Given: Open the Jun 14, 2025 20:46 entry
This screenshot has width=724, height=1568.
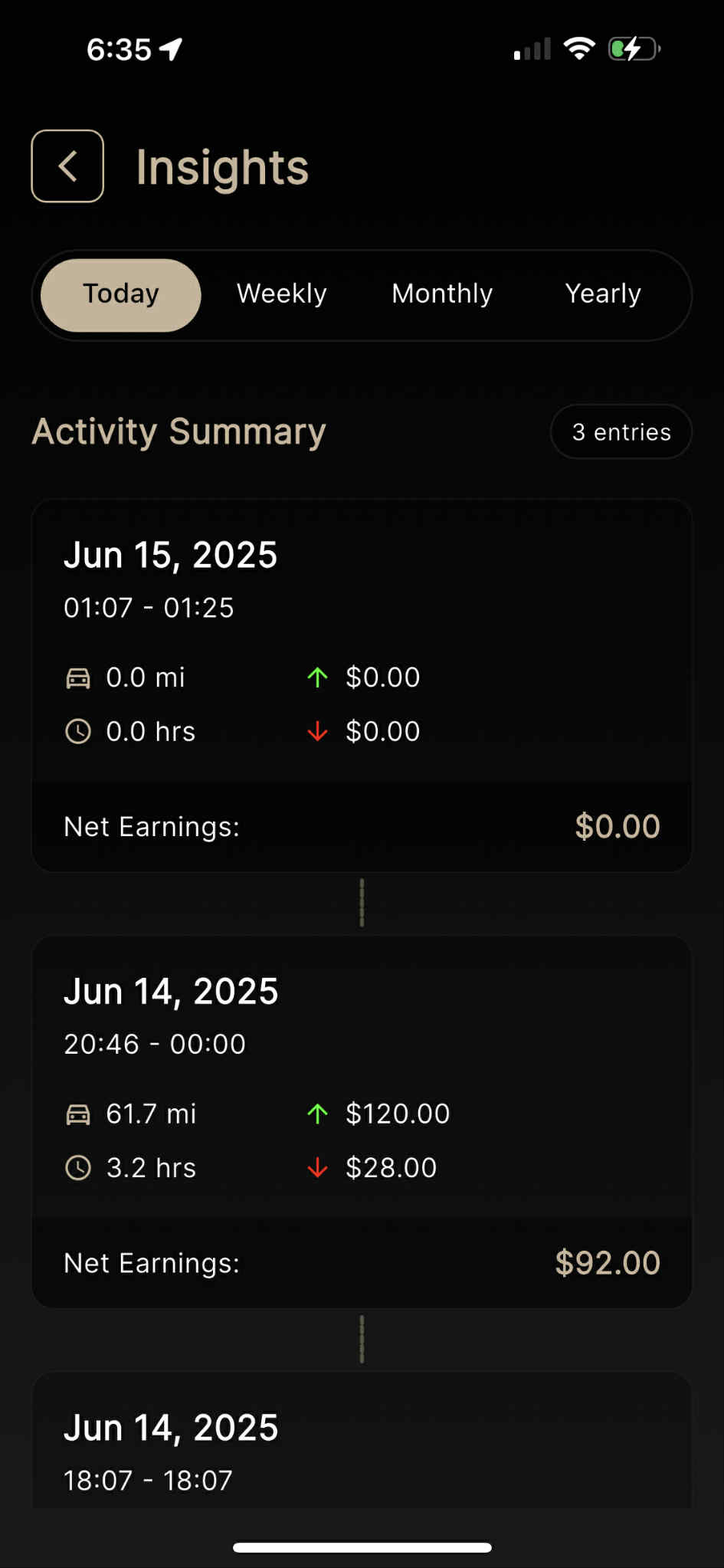Looking at the screenshot, I should click(362, 1122).
